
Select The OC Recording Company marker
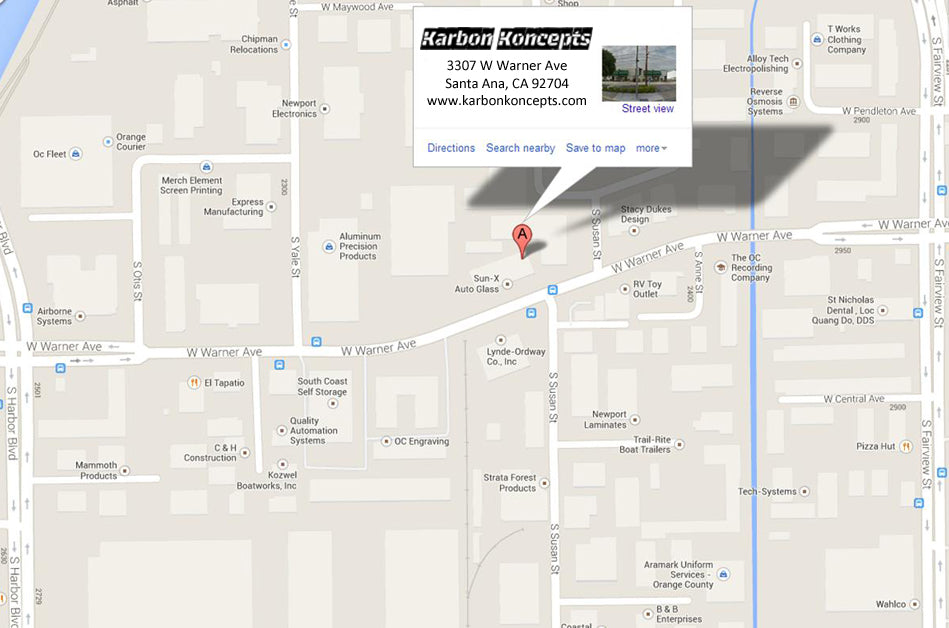click(721, 267)
